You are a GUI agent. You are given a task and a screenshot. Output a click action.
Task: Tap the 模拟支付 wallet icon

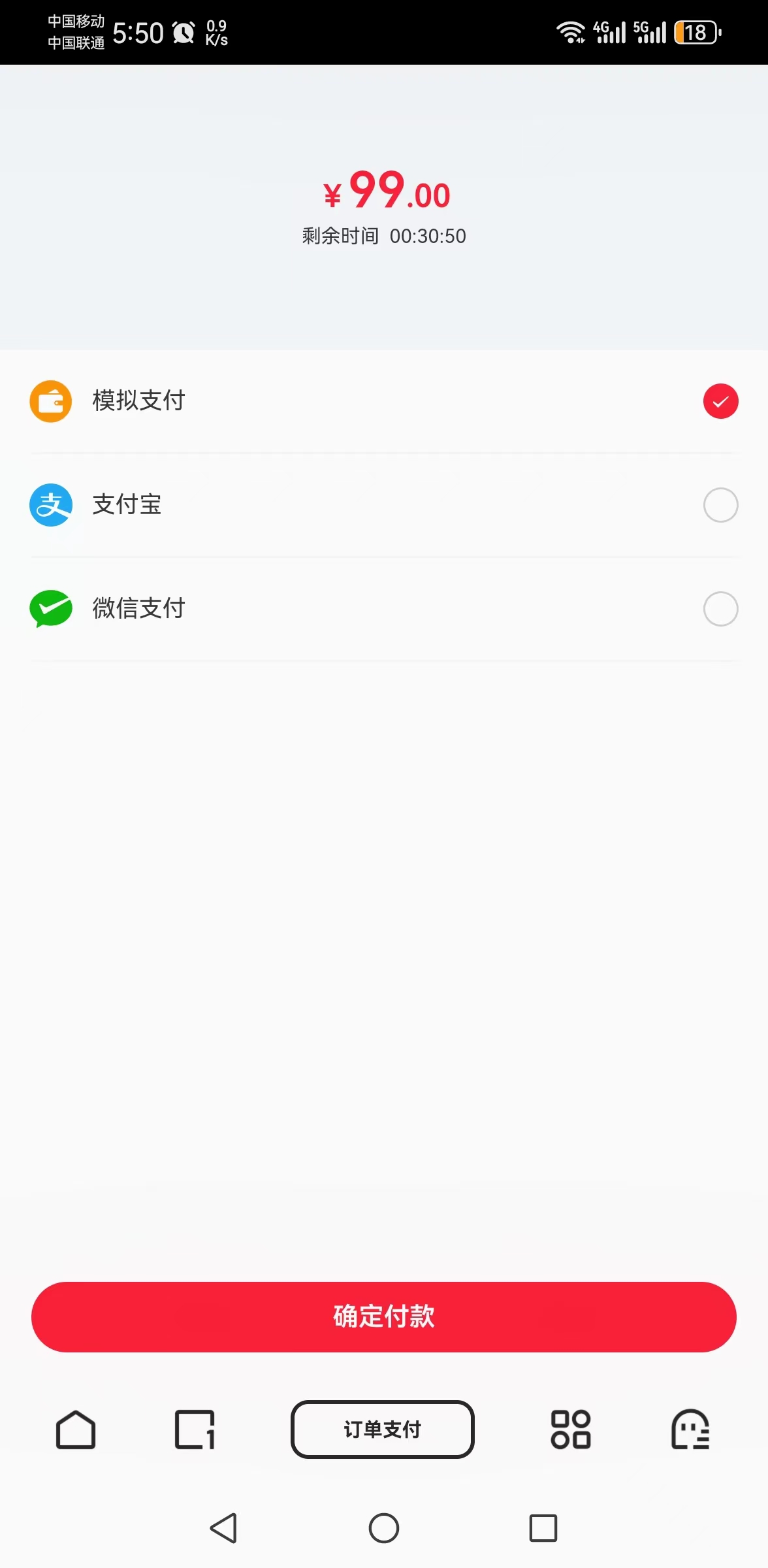tap(50, 400)
